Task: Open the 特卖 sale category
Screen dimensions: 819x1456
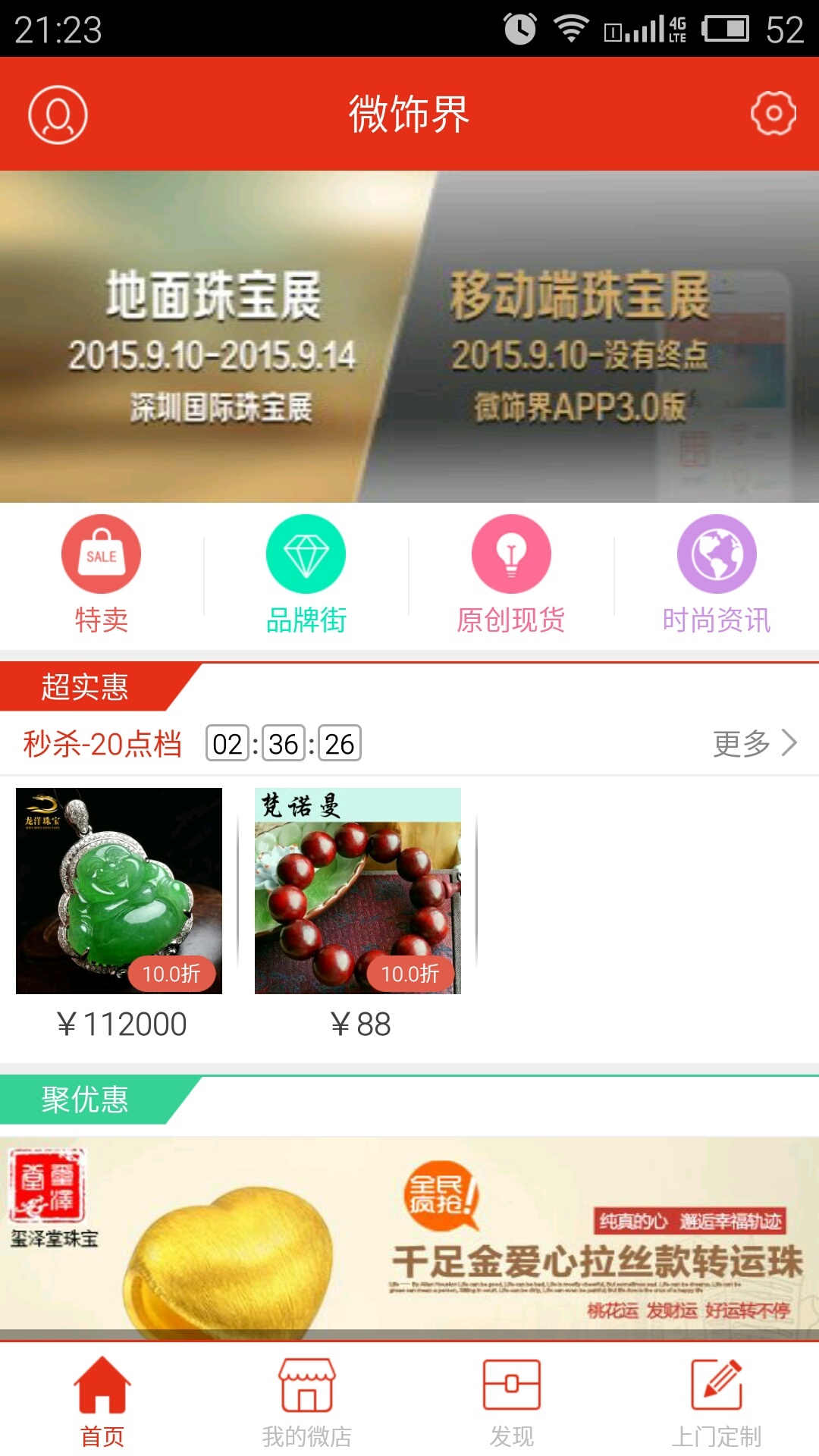Action: click(101, 574)
